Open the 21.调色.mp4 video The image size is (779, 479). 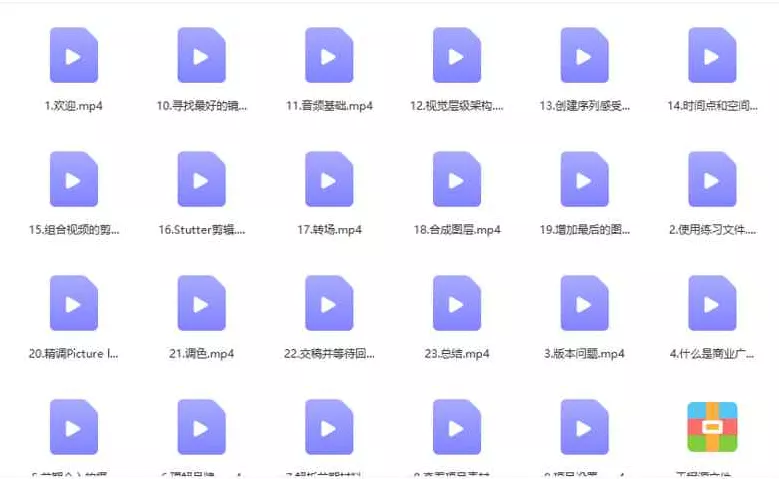201,304
